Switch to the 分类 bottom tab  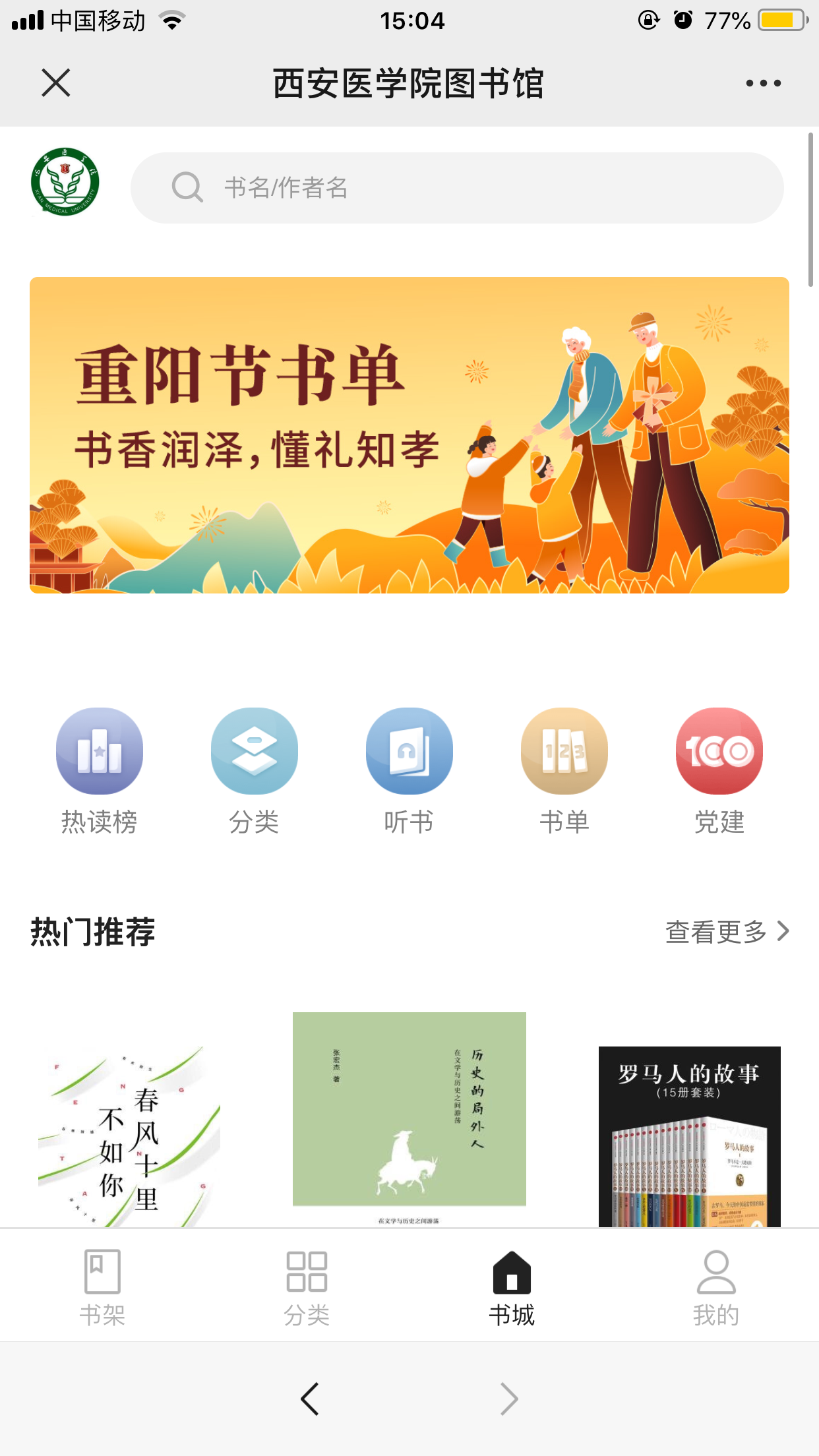[307, 1287]
